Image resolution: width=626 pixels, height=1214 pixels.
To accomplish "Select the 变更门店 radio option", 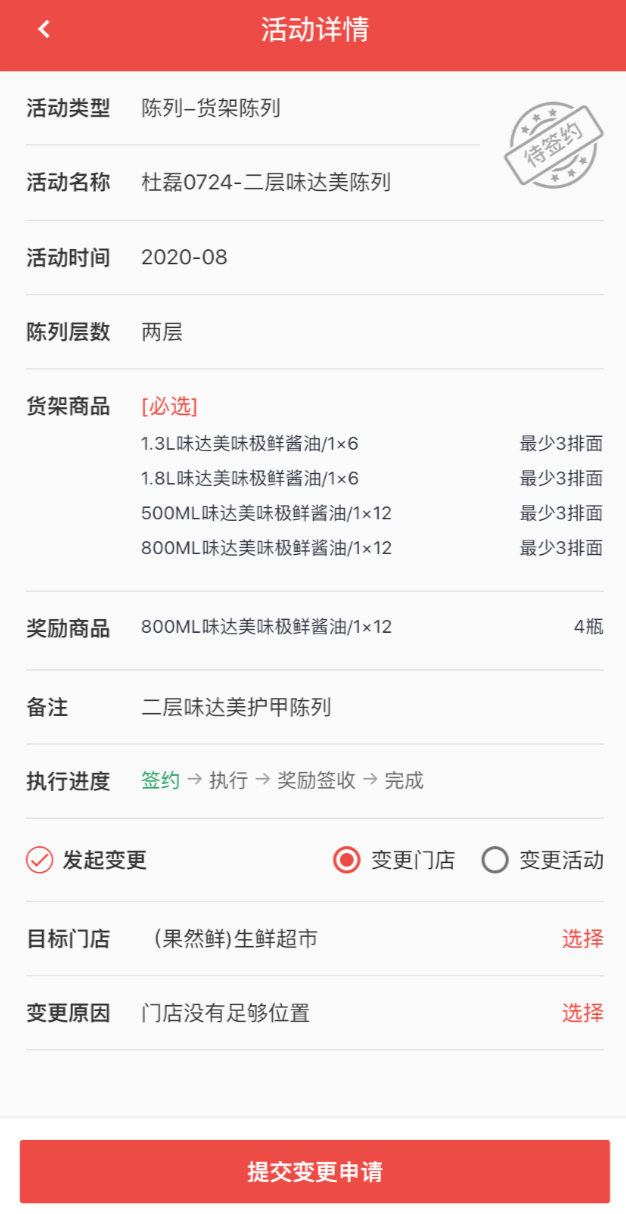I will (347, 860).
